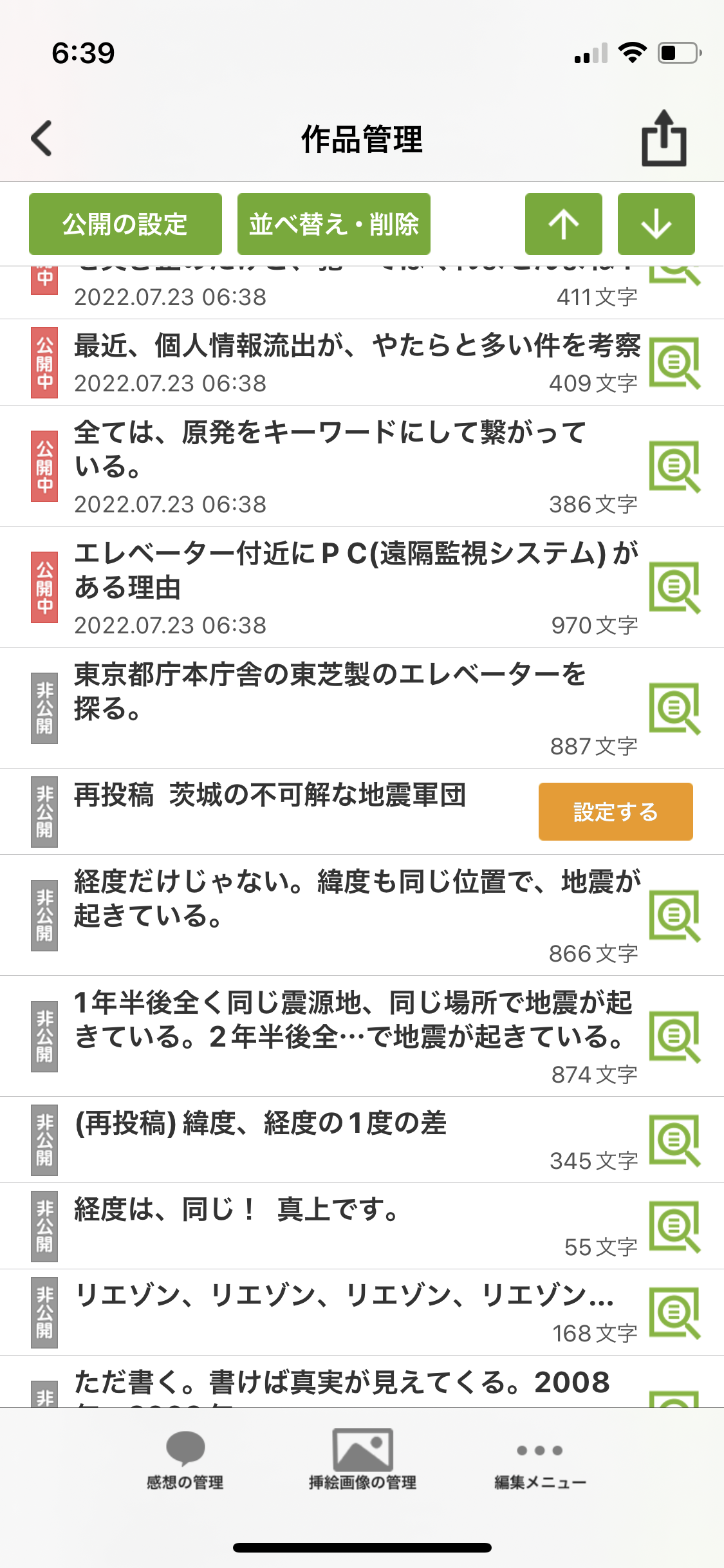Open the share icon in header

[x=664, y=138]
